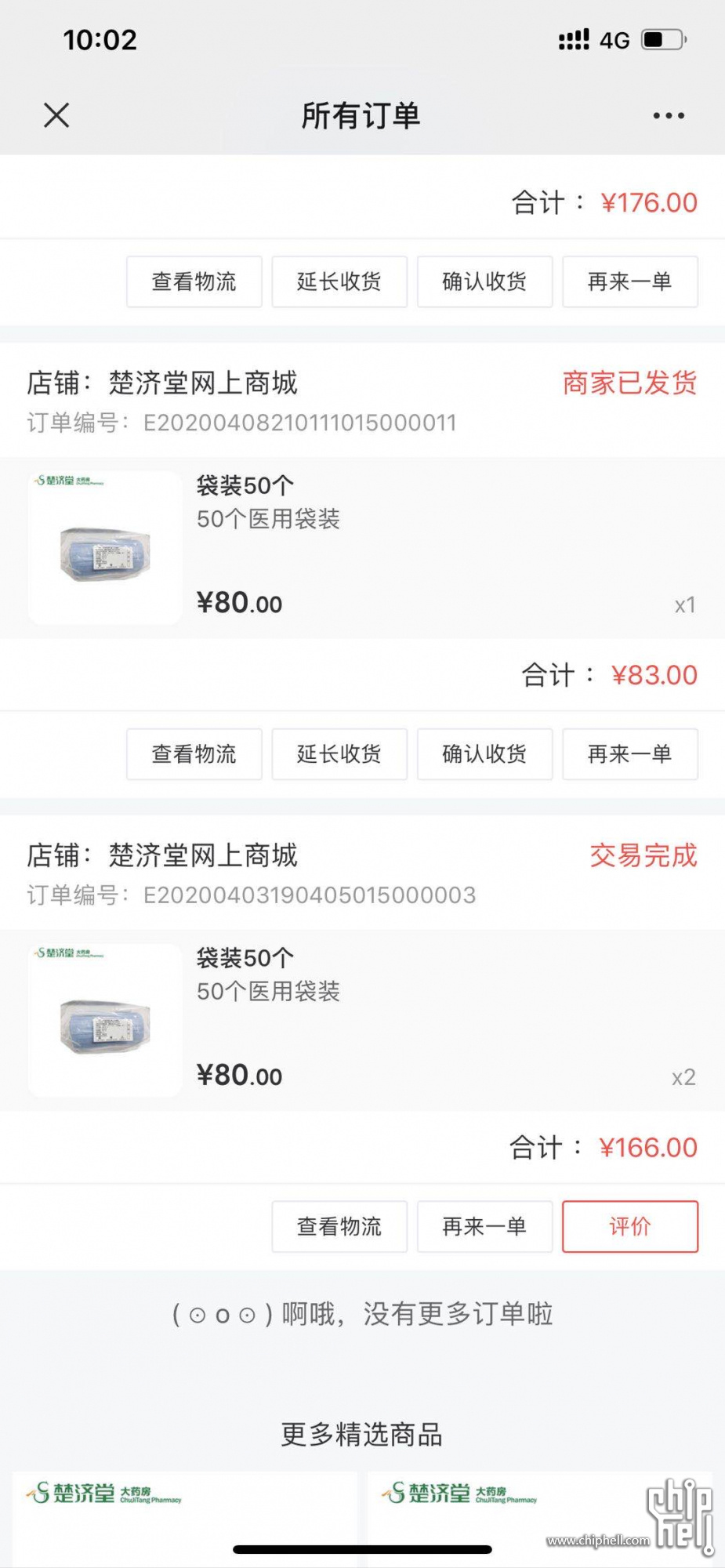Open the three-dot overflow menu
This screenshot has width=725, height=1568.
click(x=669, y=116)
